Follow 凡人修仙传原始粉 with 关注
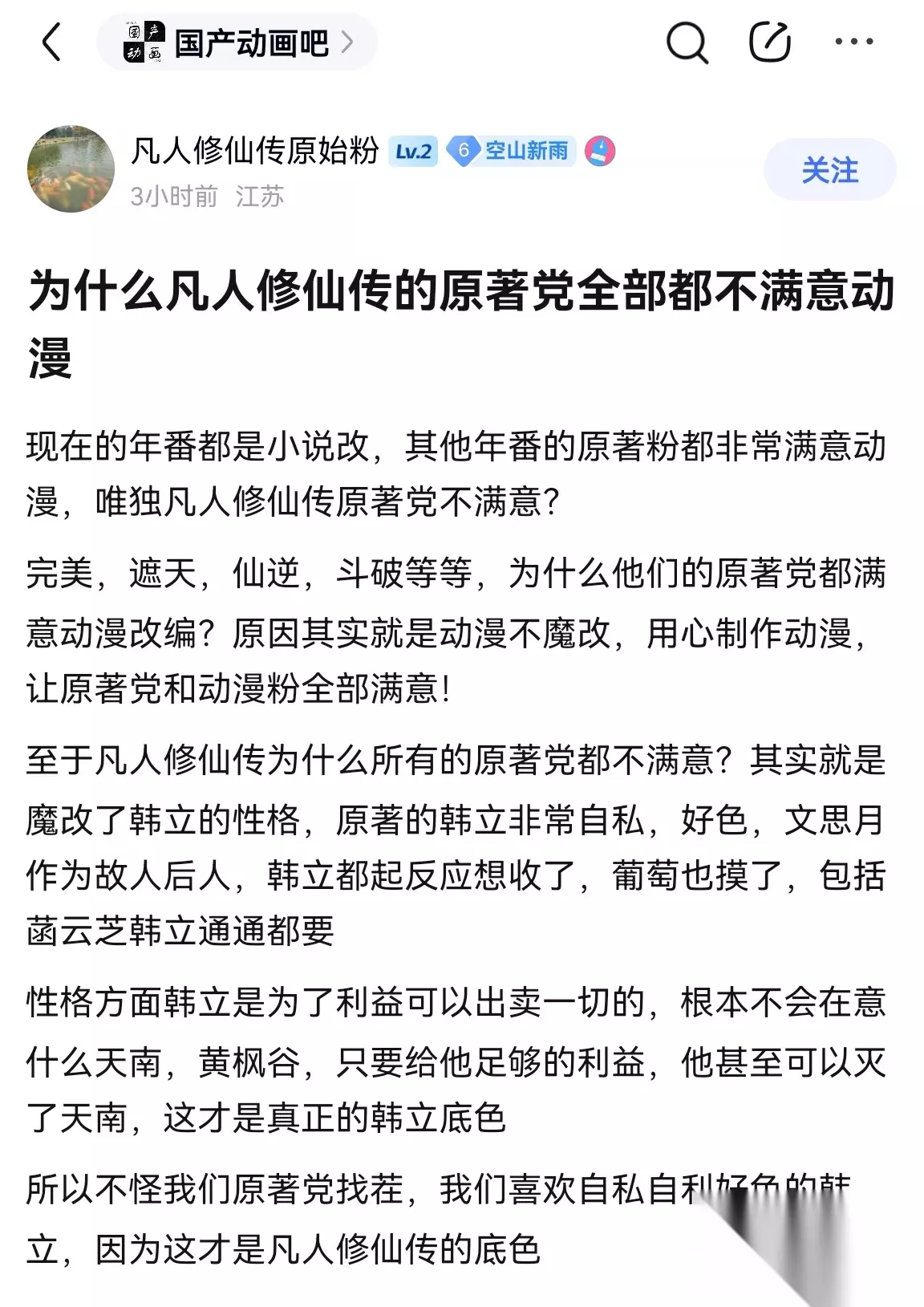924x1307 pixels. point(829,170)
